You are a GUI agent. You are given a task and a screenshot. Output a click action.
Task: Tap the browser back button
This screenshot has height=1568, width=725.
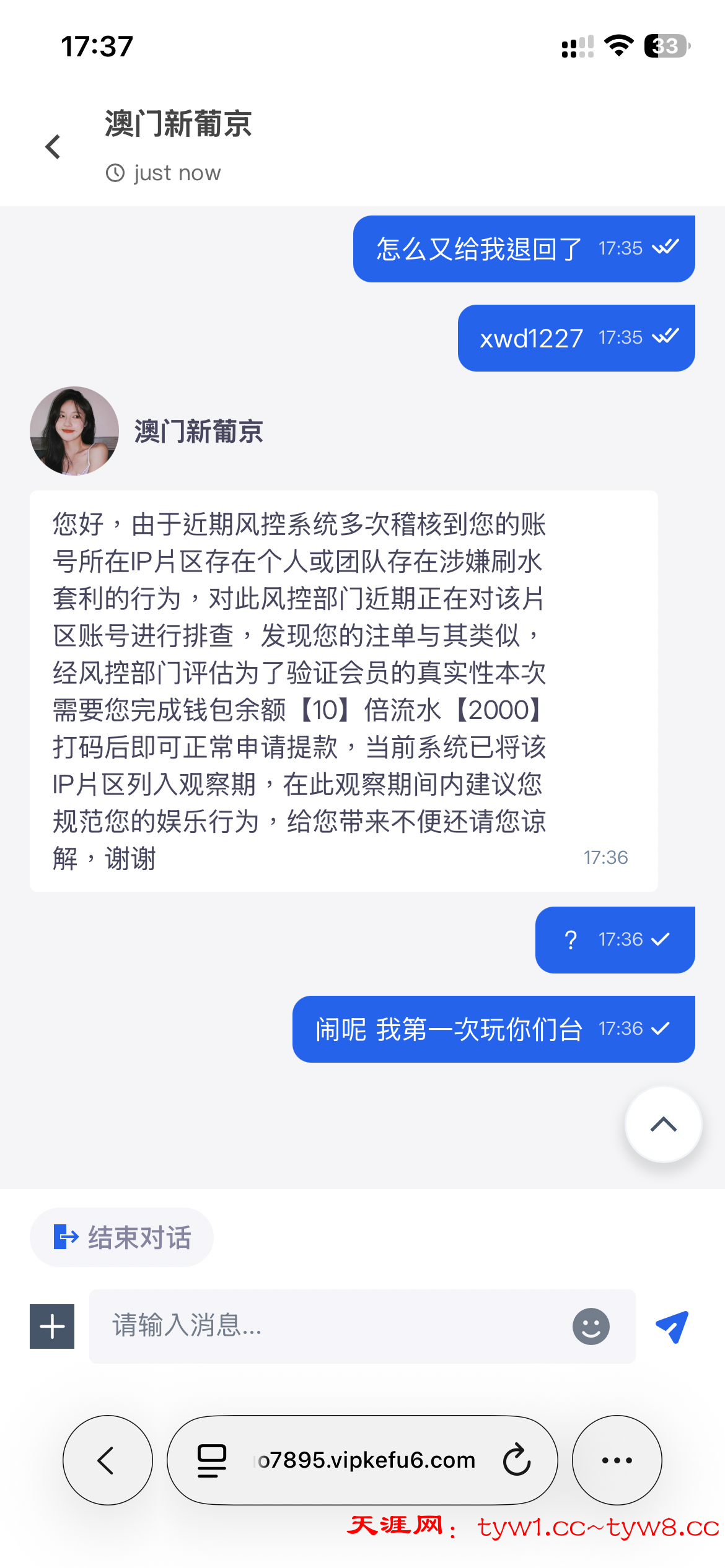click(x=107, y=1460)
